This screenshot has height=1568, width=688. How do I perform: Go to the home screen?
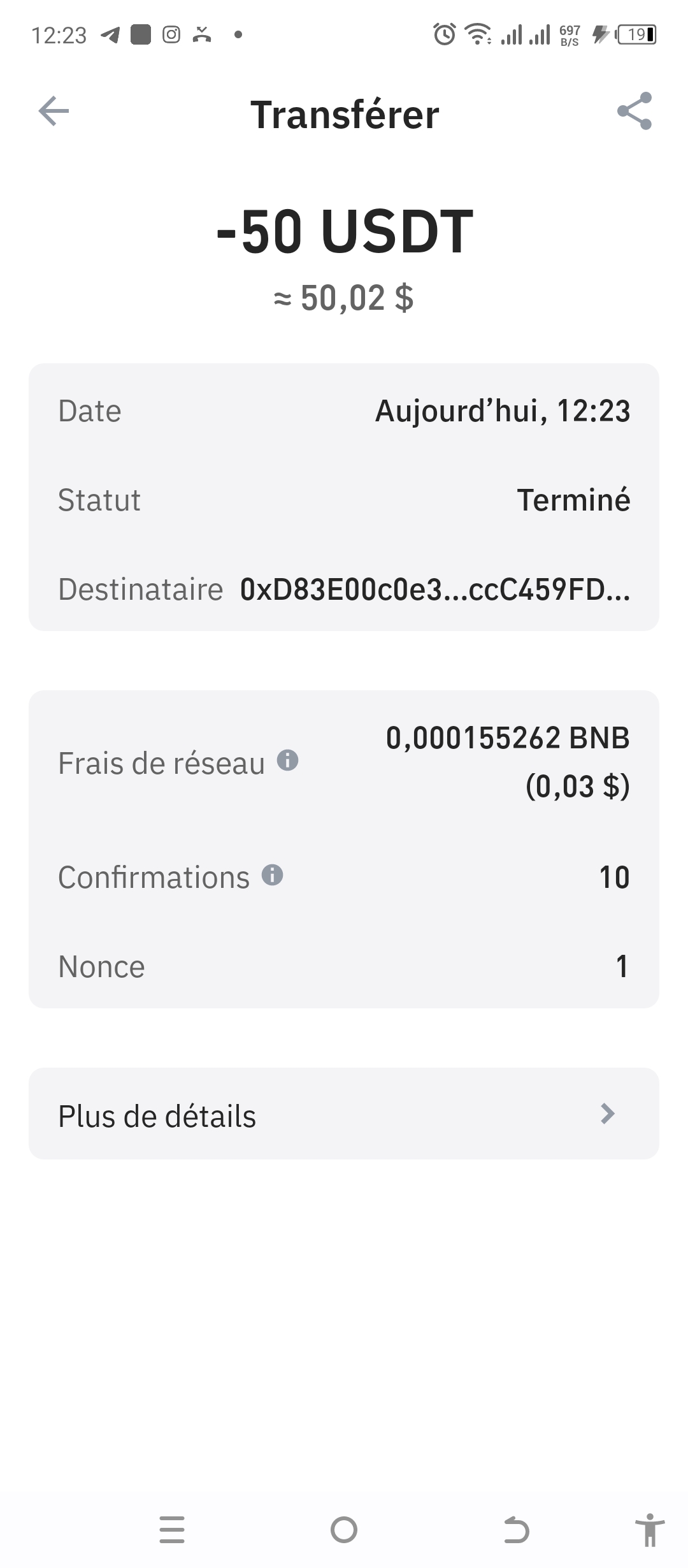pos(344,1530)
